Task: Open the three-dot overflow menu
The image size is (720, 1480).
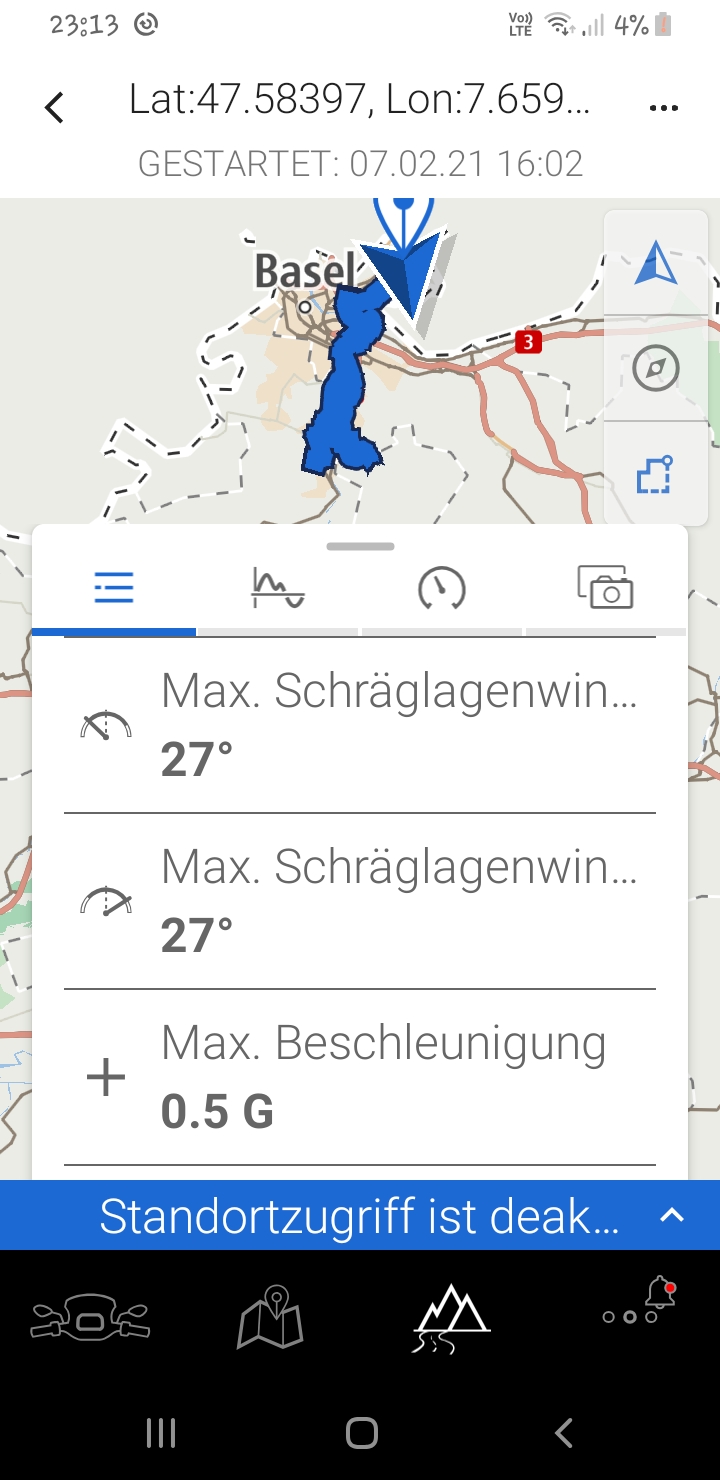Action: [664, 108]
